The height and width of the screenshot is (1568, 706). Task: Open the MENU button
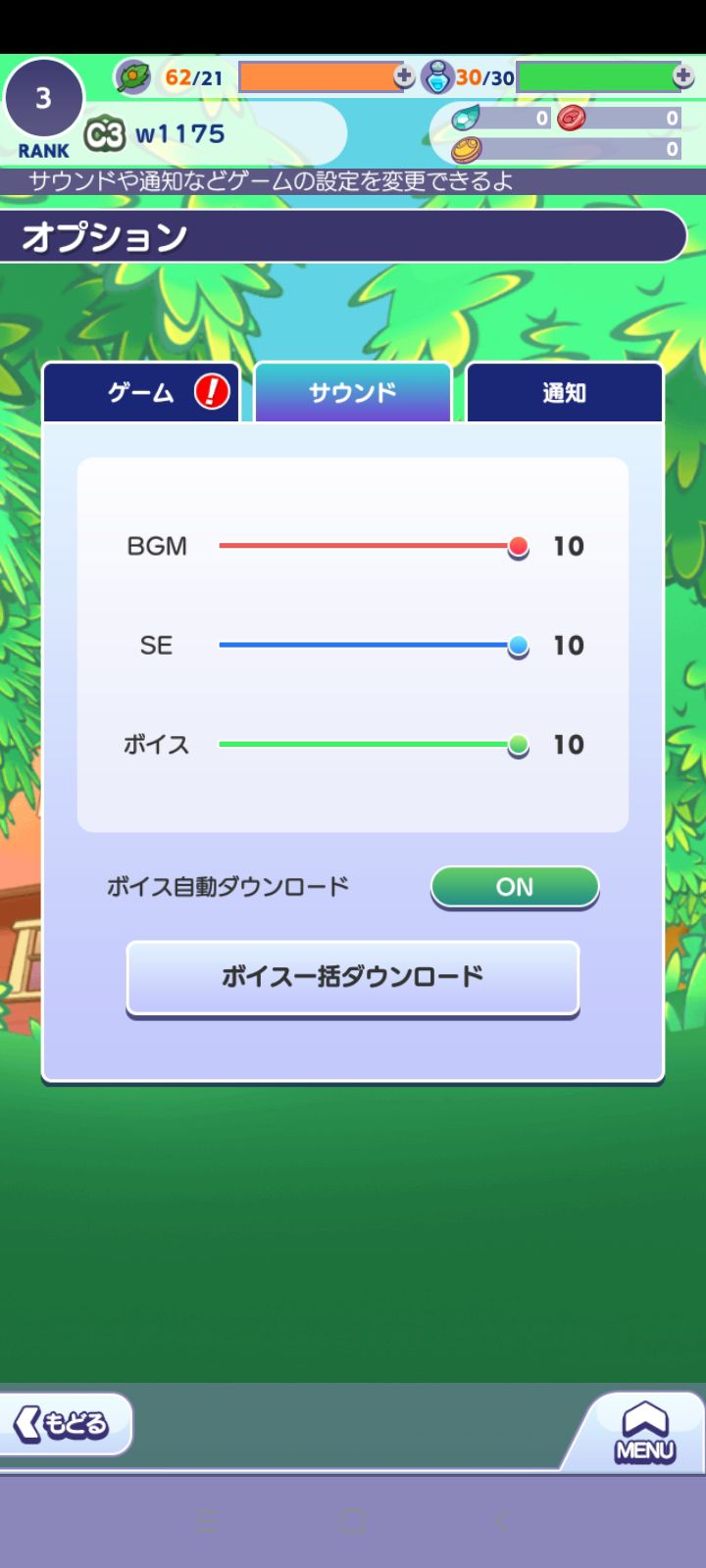click(644, 1433)
